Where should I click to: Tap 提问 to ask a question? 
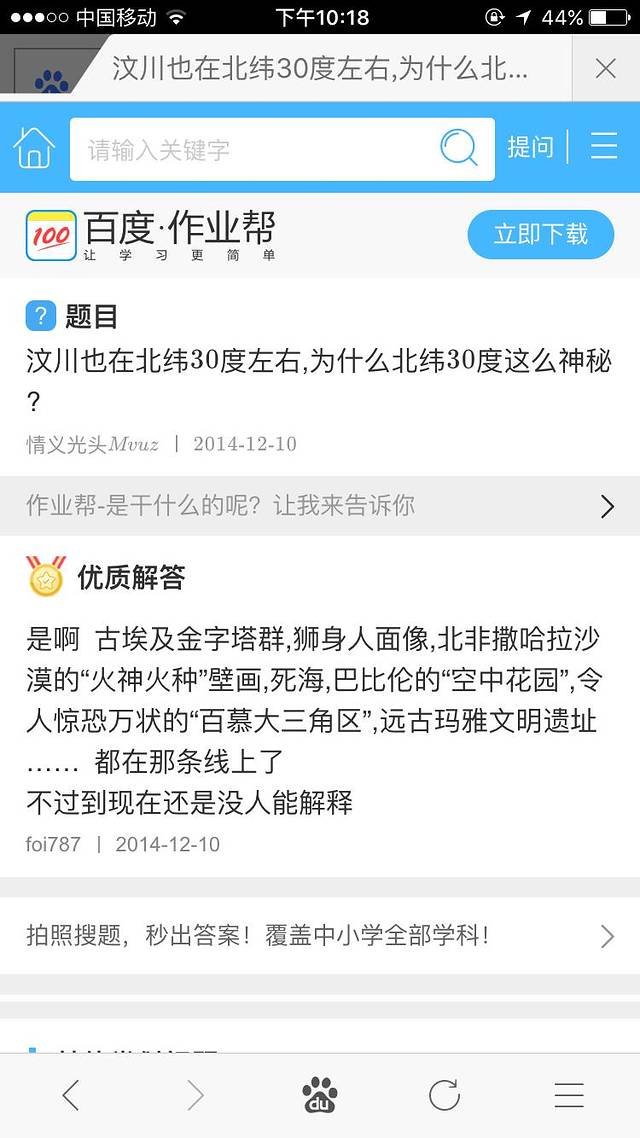(530, 147)
